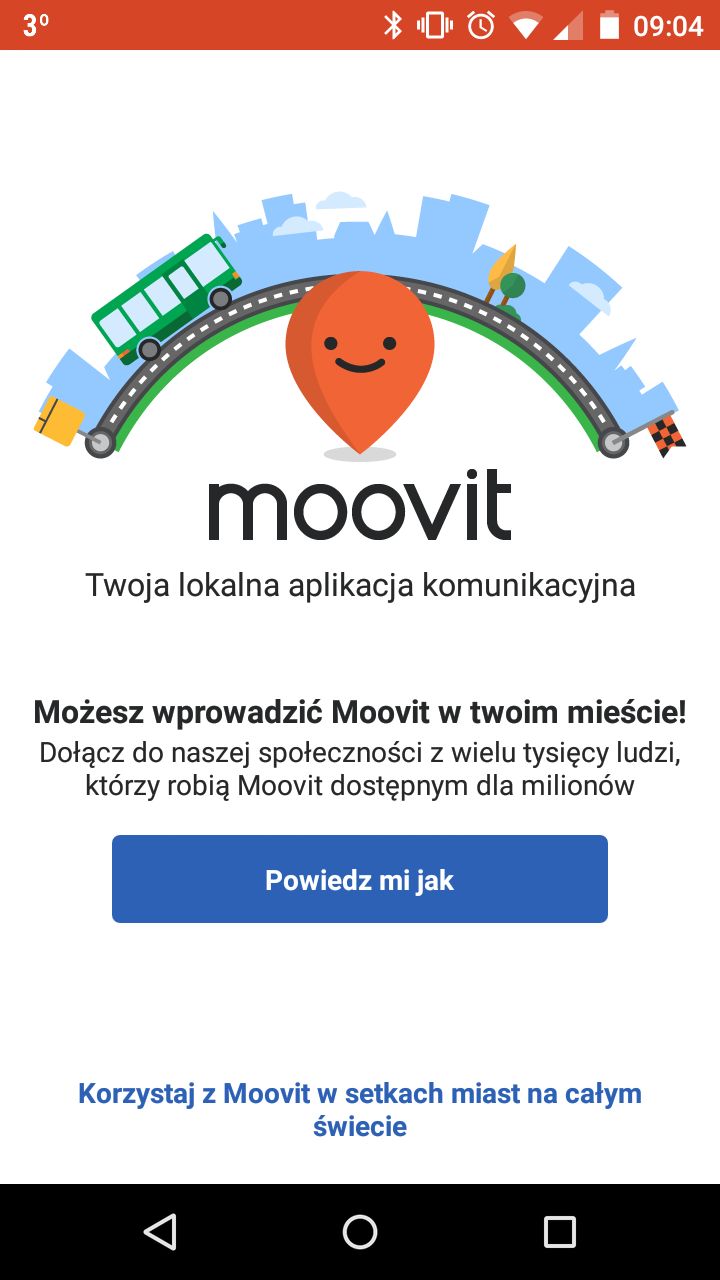Go back using the system back button
Image resolution: width=720 pixels, height=1280 pixels.
(x=160, y=1232)
